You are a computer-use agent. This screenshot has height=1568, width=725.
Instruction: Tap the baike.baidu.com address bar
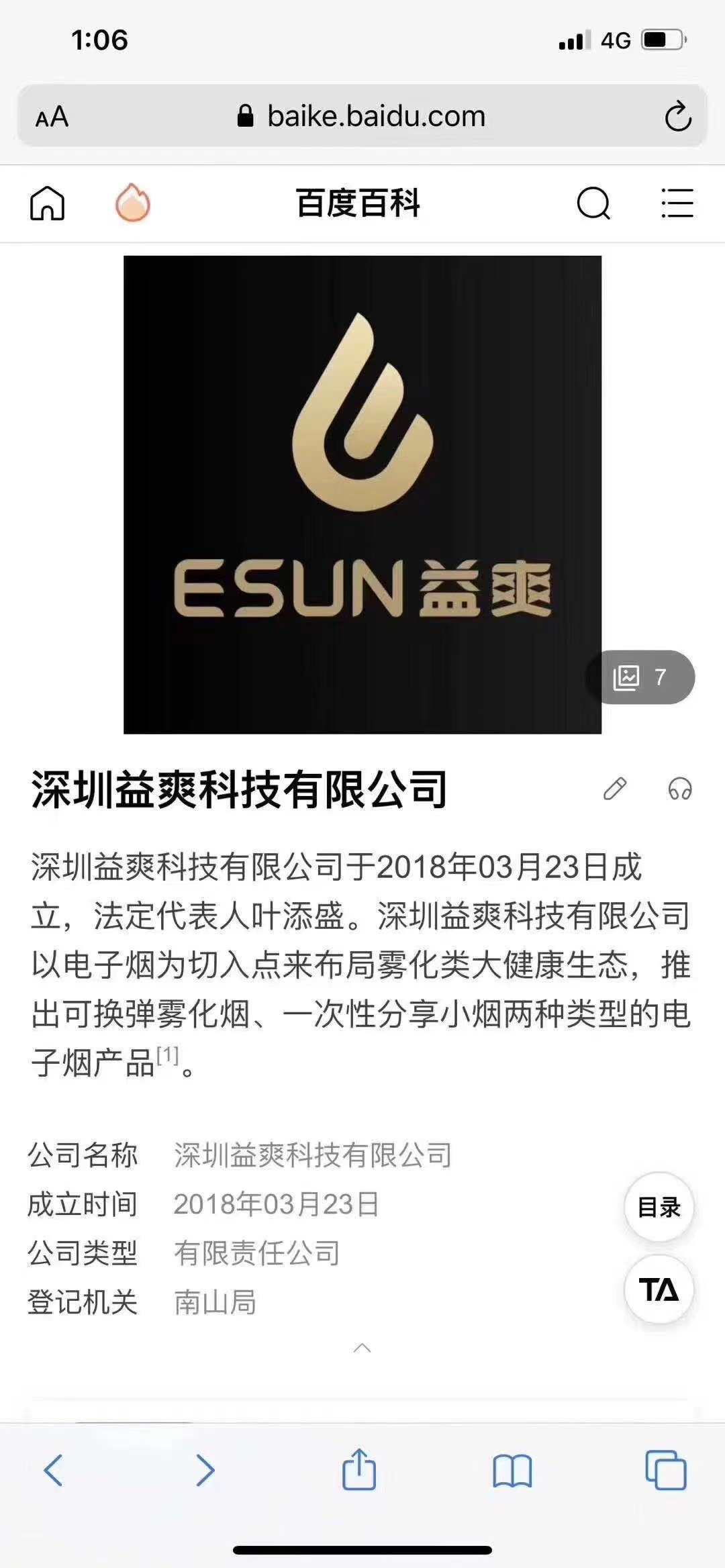coord(362,117)
